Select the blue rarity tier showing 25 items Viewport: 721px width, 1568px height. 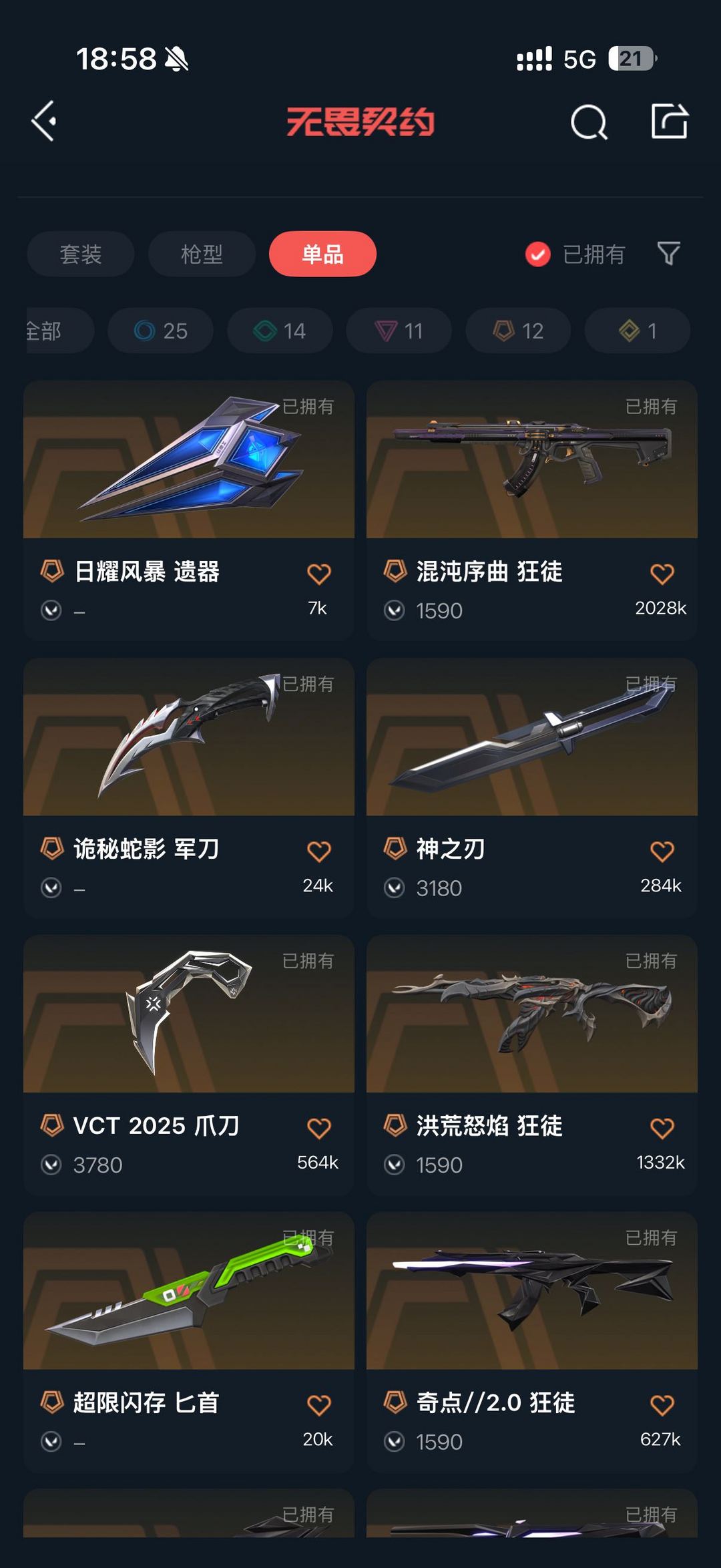pyautogui.click(x=160, y=330)
